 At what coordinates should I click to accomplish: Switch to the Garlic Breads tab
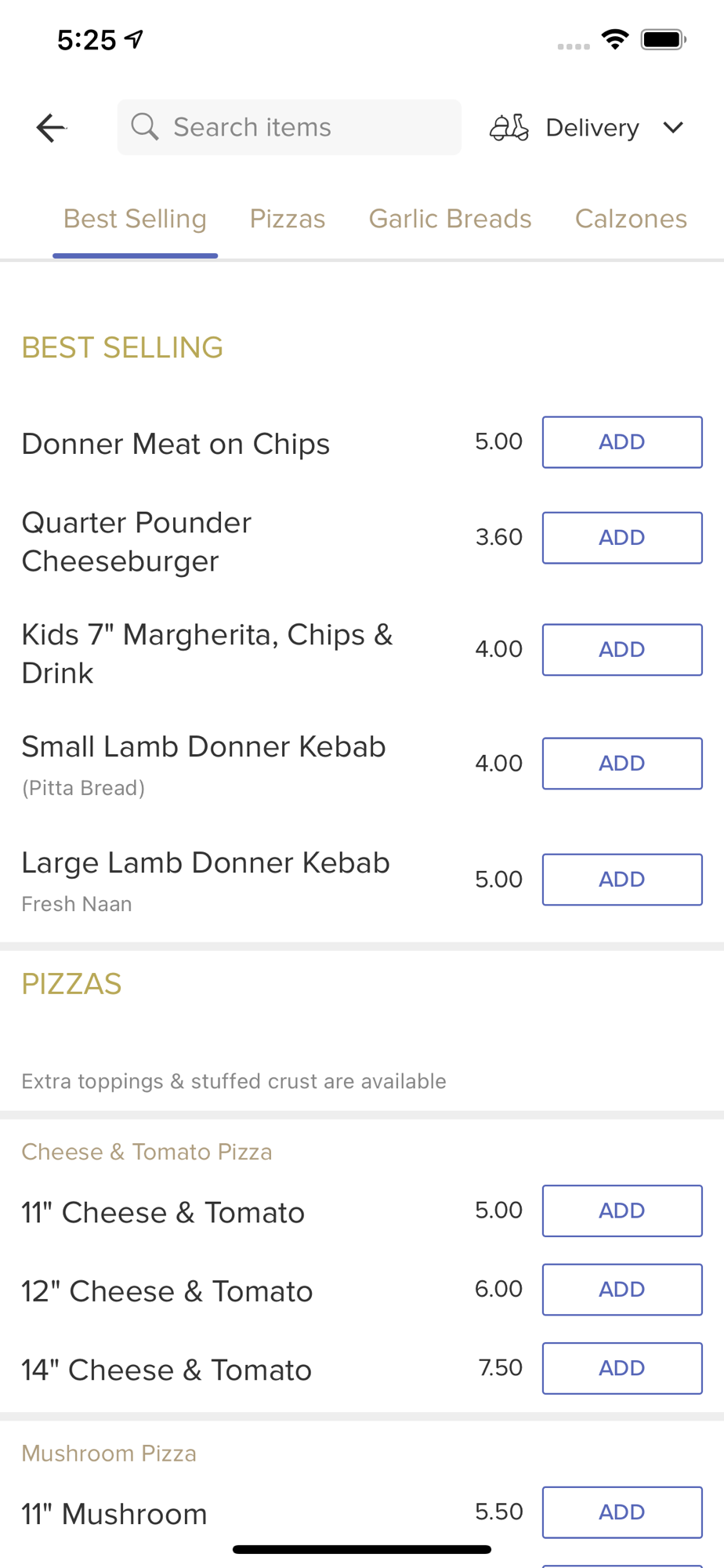[450, 219]
